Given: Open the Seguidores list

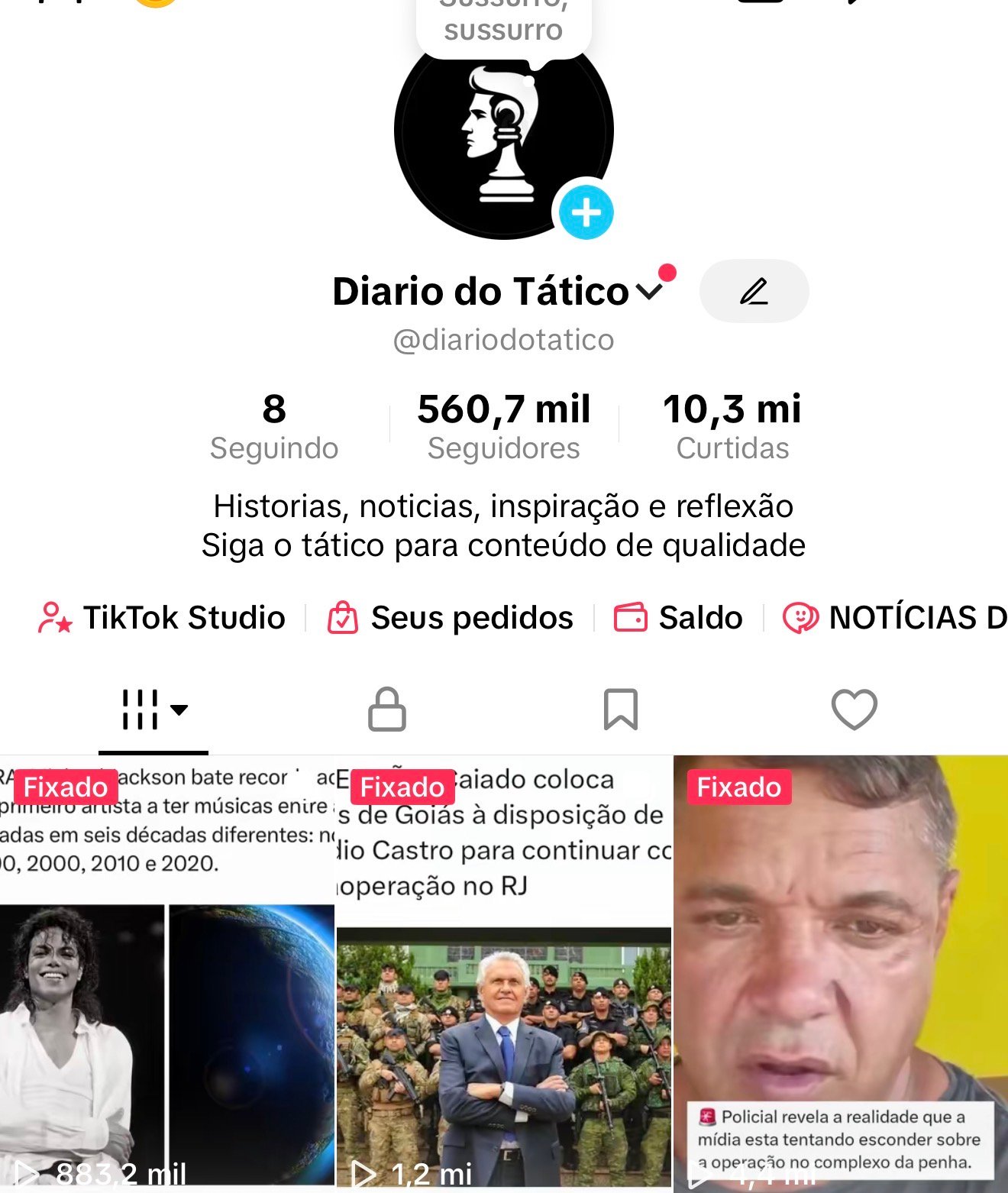Looking at the screenshot, I should click(503, 426).
